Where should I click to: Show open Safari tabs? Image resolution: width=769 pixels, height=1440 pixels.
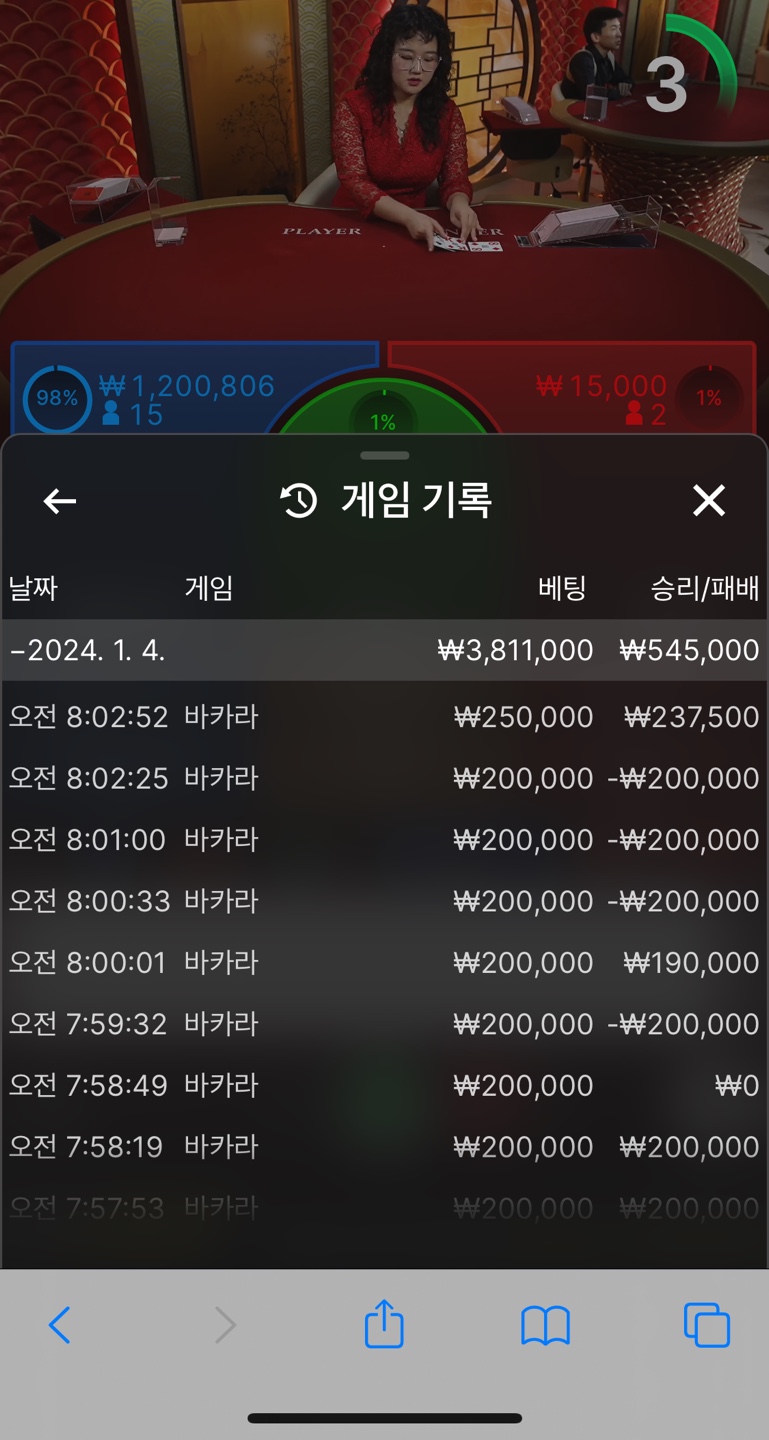(707, 1325)
